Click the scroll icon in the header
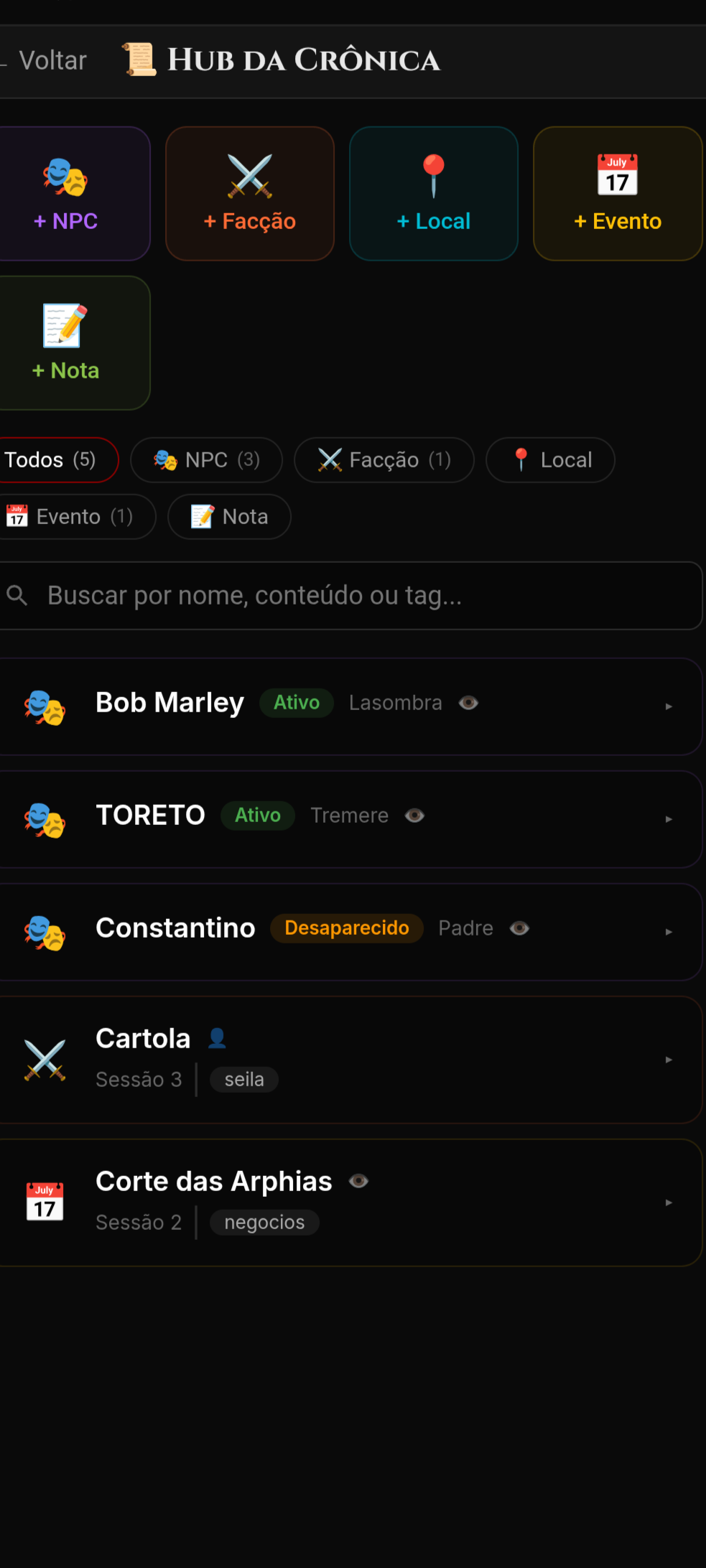Viewport: 706px width, 1568px height. [x=138, y=60]
